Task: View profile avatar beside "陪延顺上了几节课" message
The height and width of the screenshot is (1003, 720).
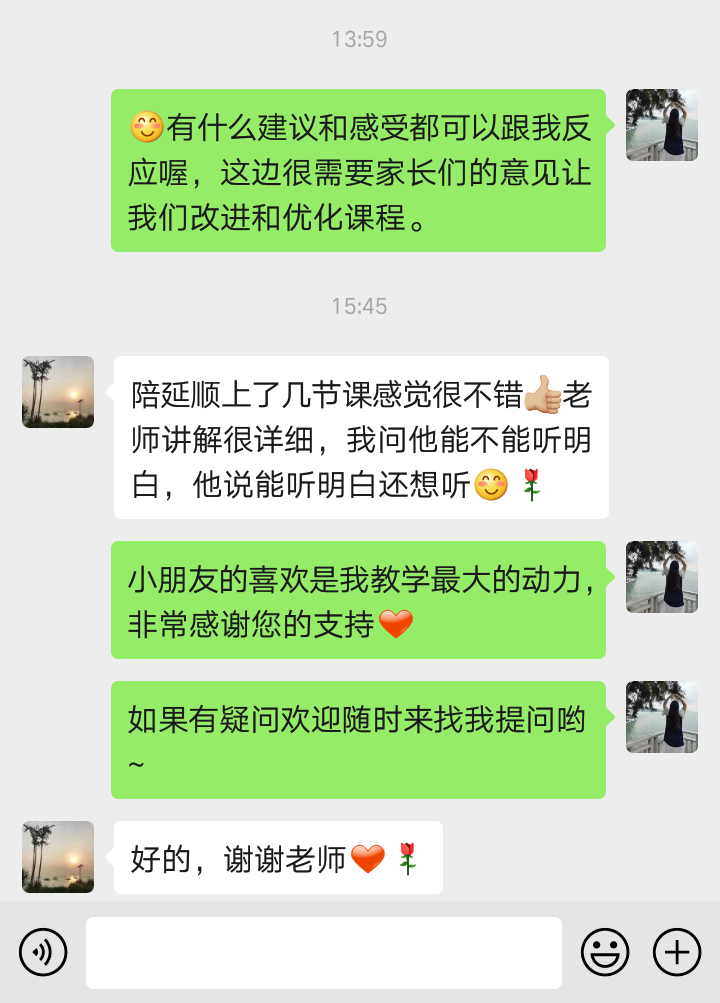Action: click(x=58, y=392)
